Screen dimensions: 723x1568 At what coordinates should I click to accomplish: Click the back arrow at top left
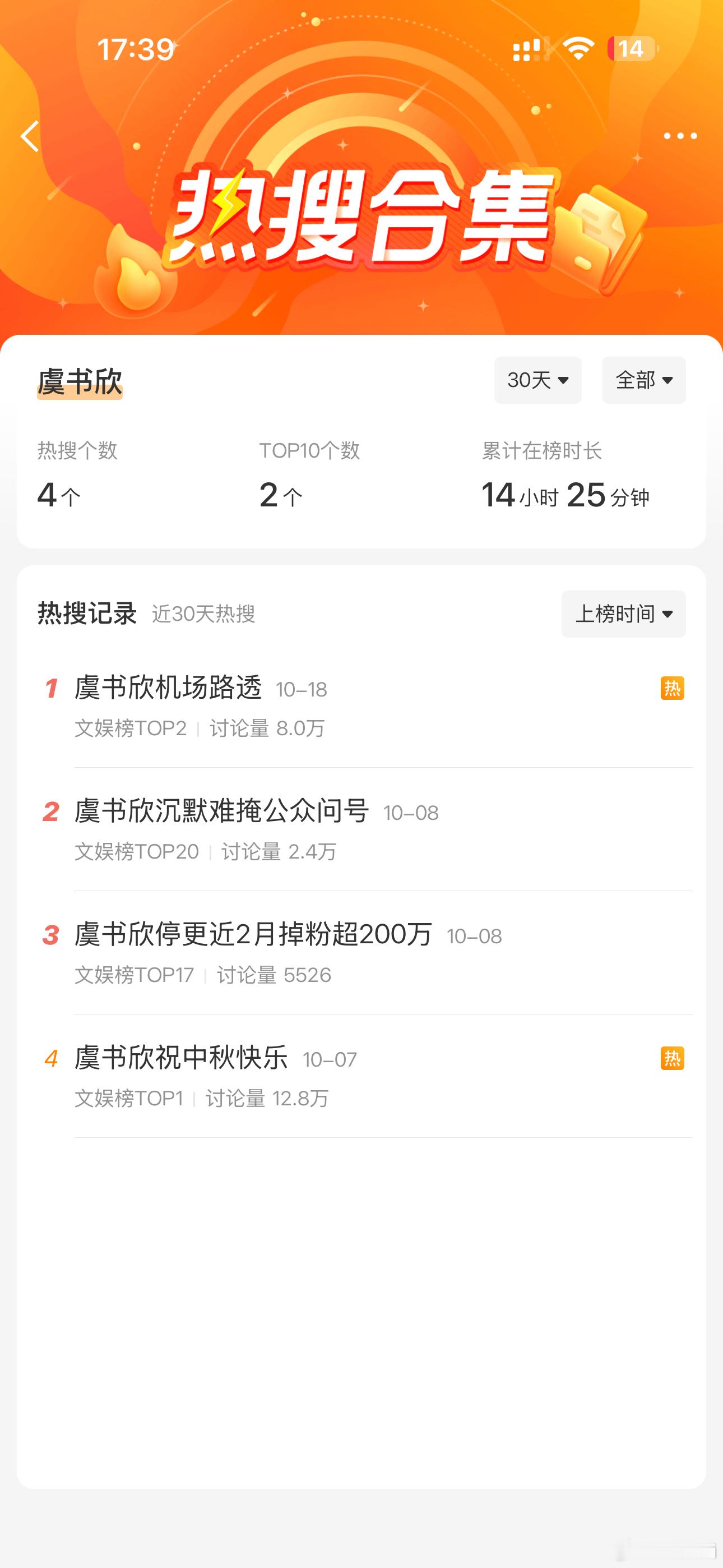29,137
